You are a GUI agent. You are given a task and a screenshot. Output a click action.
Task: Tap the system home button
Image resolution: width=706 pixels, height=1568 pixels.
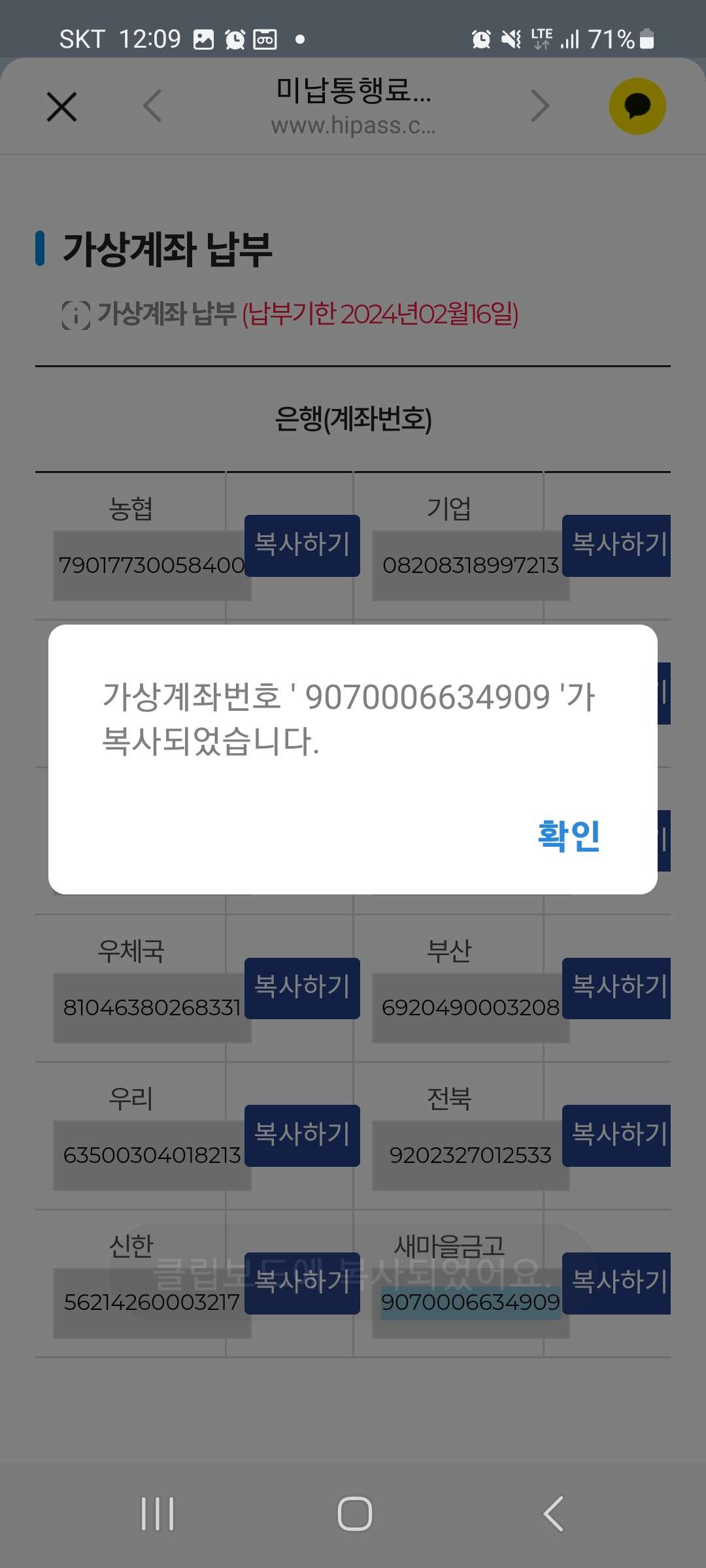354,1514
